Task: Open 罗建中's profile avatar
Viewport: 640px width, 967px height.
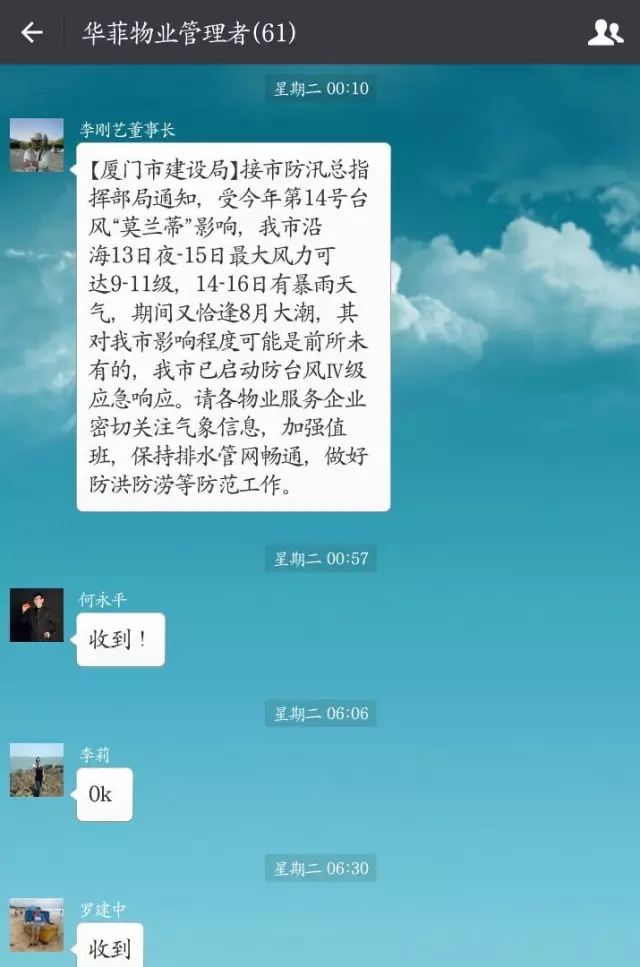Action: [37, 925]
